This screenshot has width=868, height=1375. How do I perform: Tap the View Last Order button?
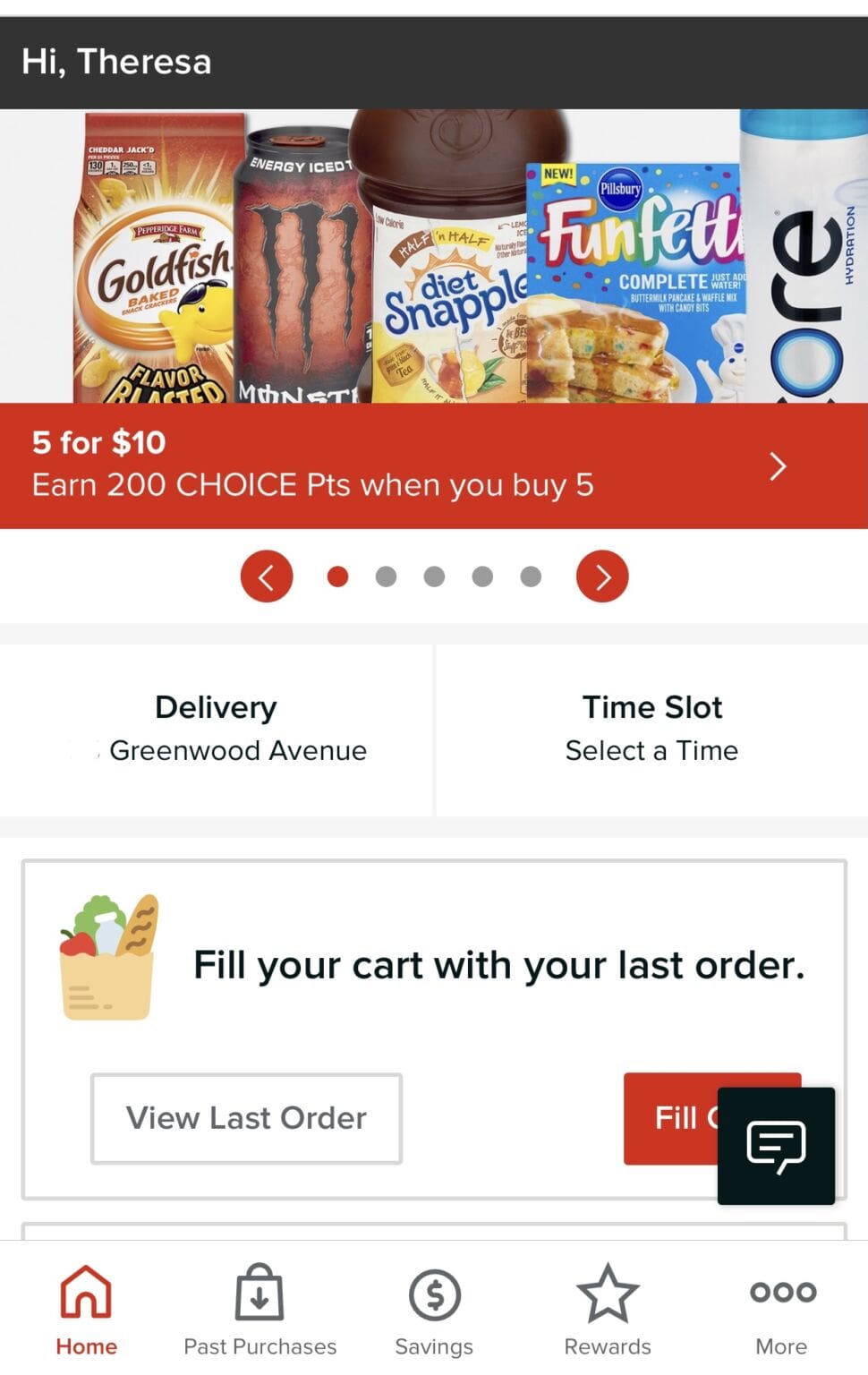point(246,1118)
